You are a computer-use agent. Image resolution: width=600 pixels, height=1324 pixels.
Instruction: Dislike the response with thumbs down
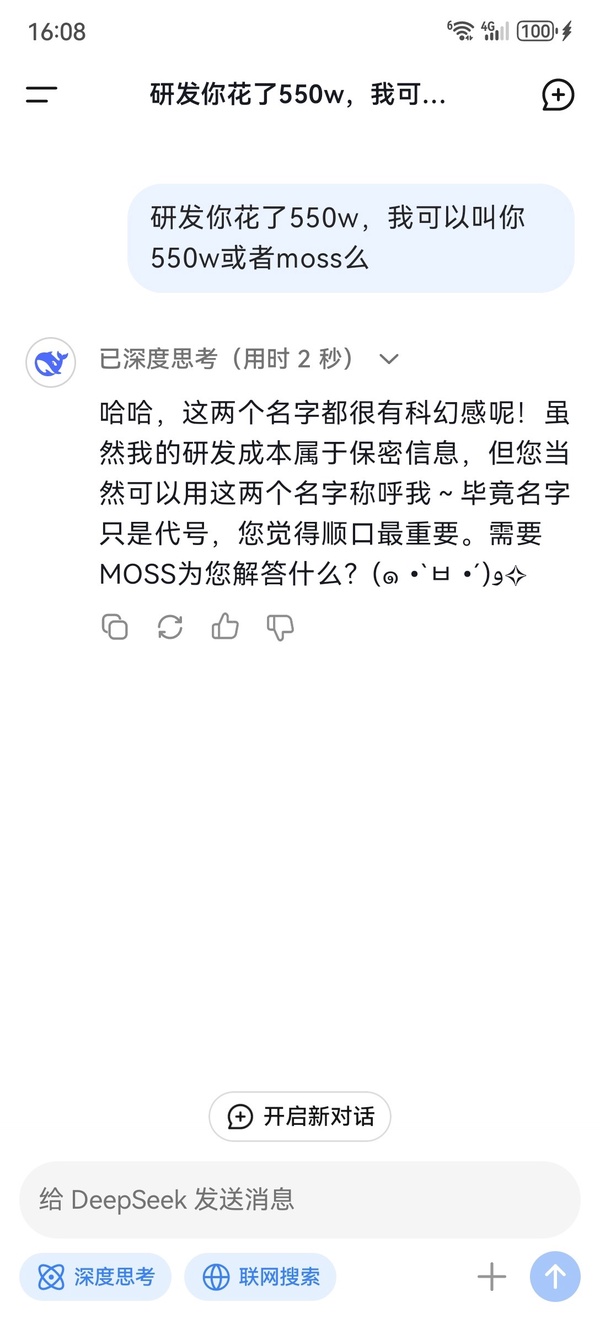click(280, 627)
